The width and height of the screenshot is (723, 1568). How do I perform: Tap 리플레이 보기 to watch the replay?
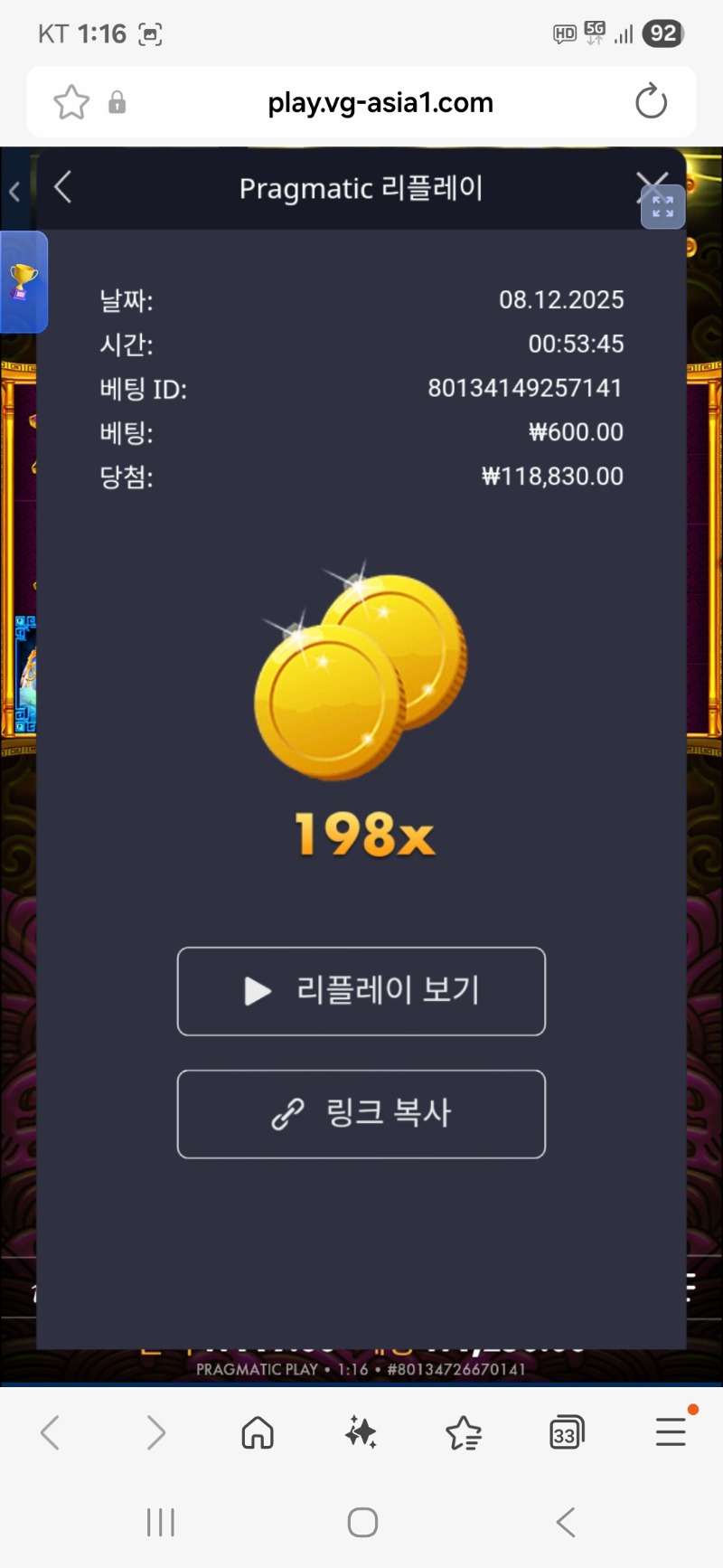361,991
